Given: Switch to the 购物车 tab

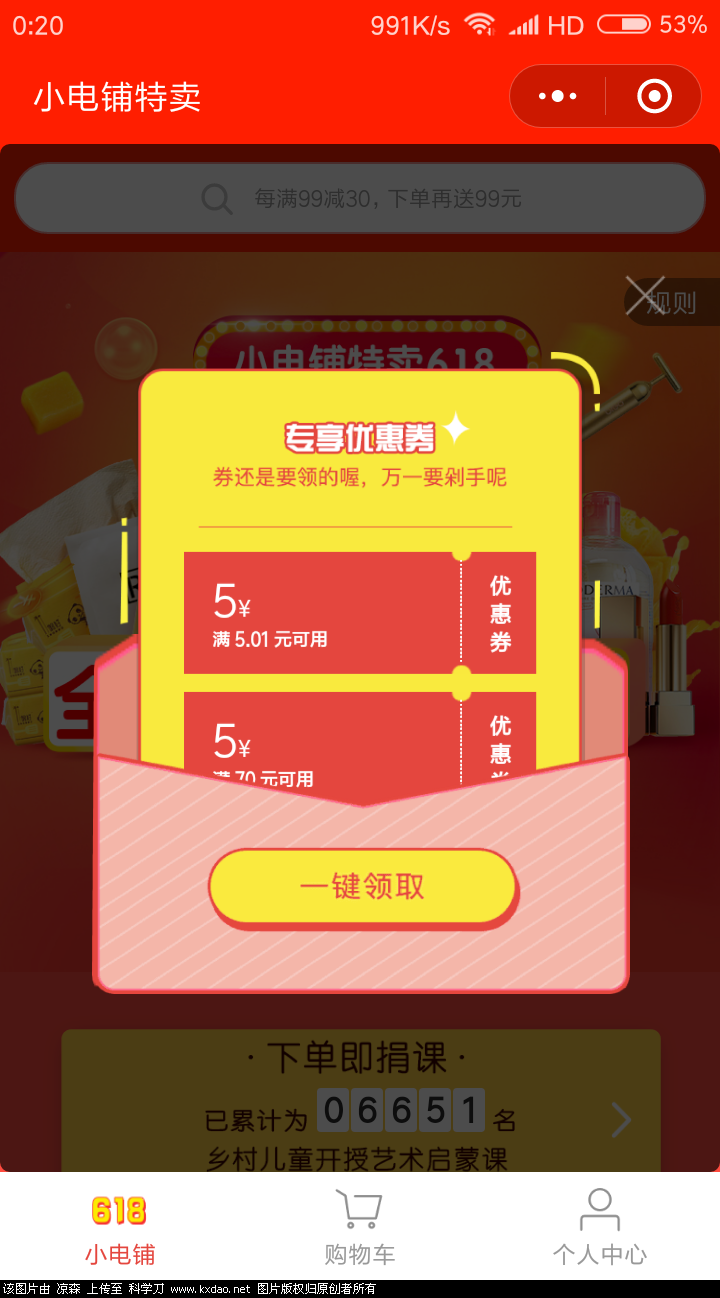Looking at the screenshot, I should click(359, 1226).
